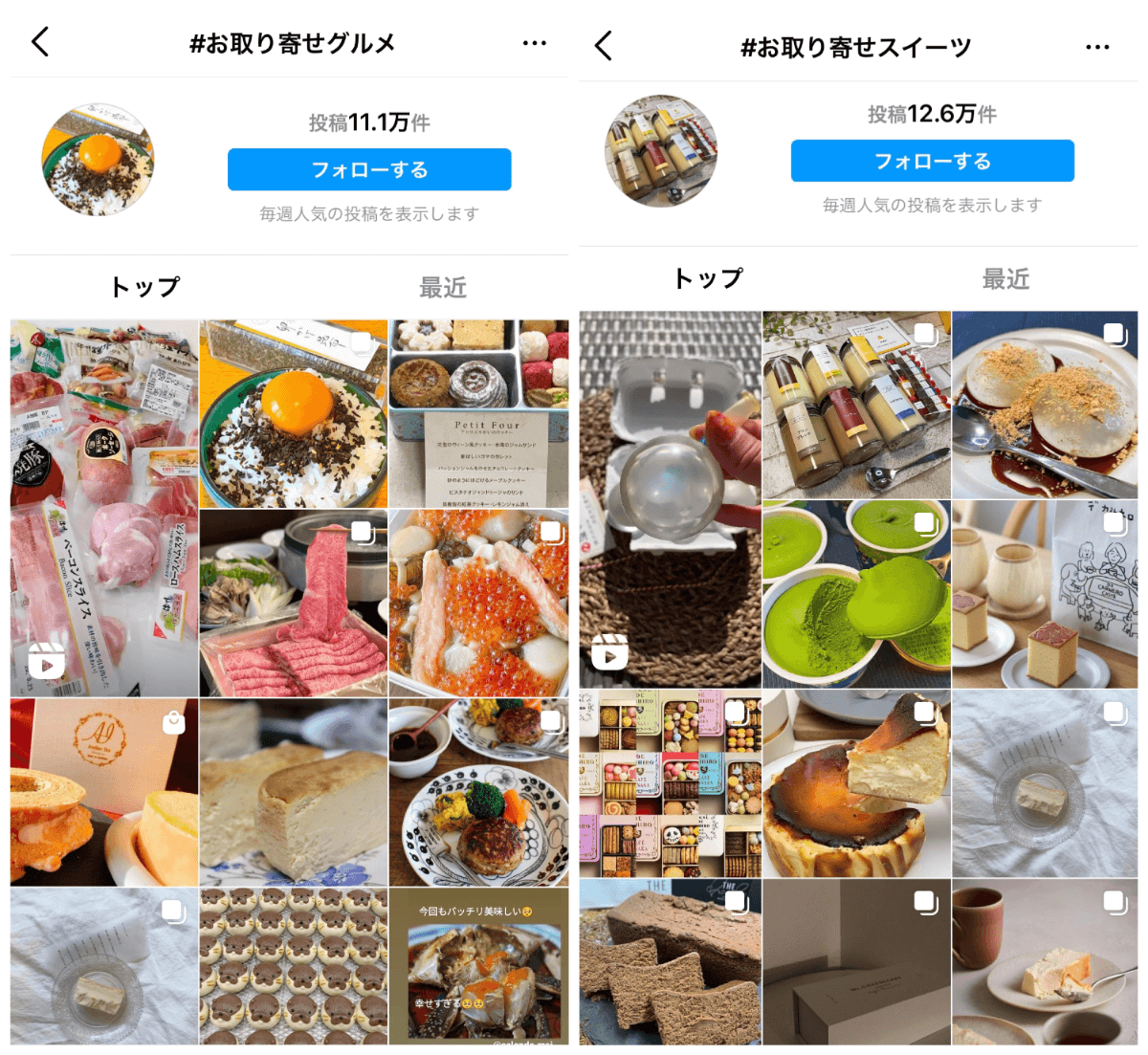Viewport: 1148px width, 1055px height.
Task: Follow the #お取り寄せスイーツ hashtag
Action: (x=932, y=161)
